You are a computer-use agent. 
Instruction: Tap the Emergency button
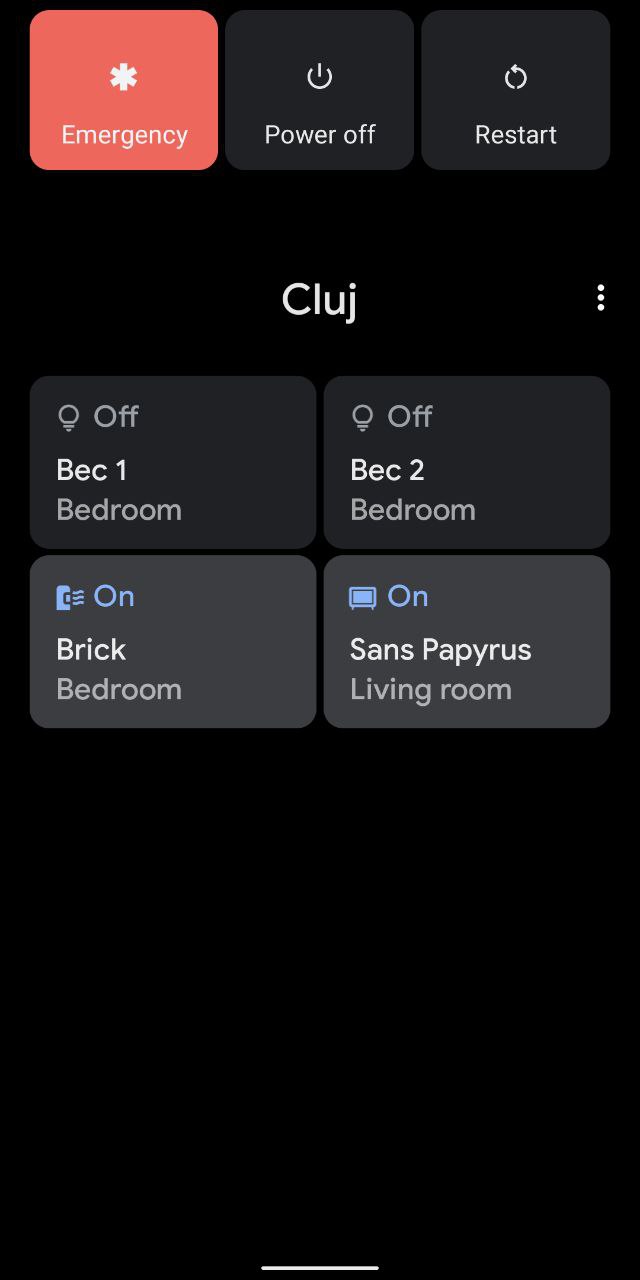pos(124,90)
